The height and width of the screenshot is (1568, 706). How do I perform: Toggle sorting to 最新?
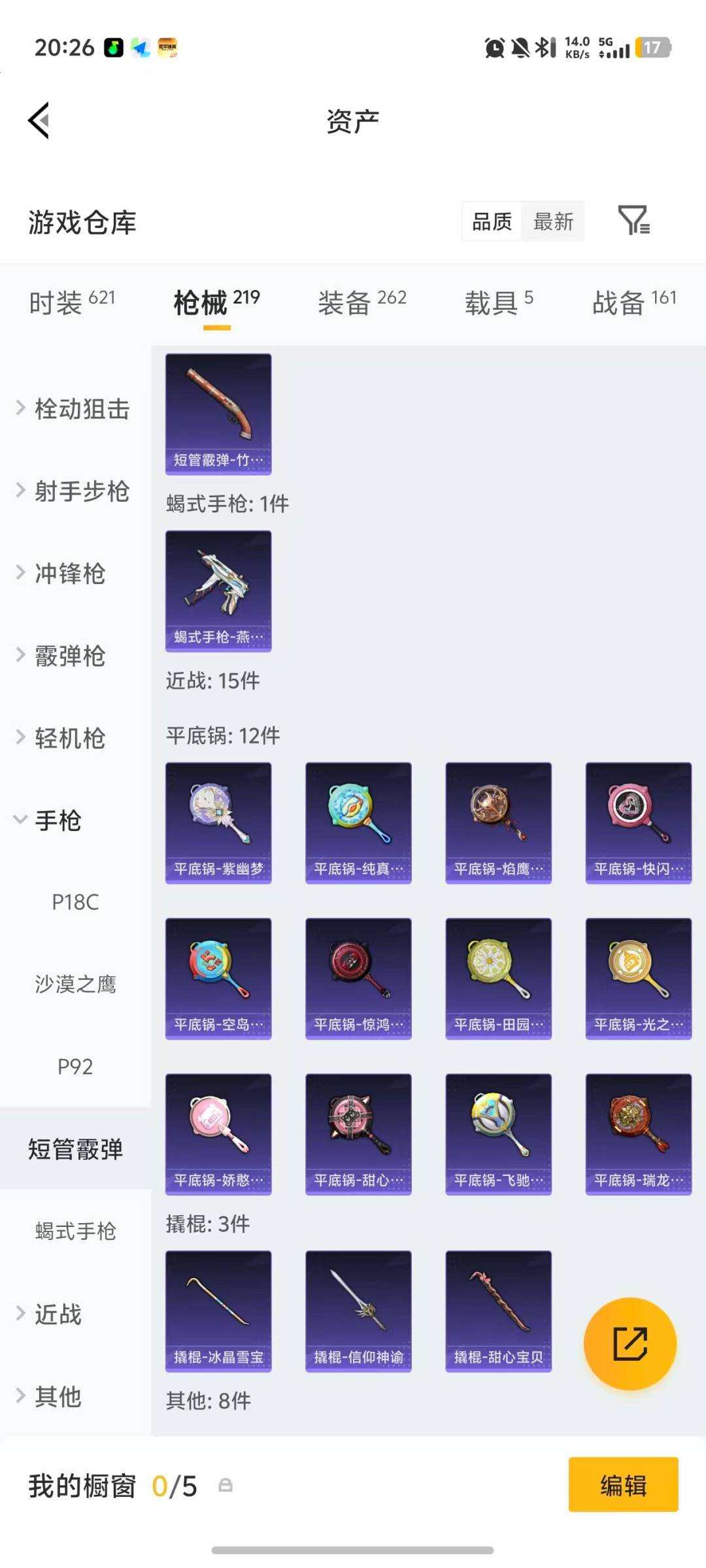(553, 221)
